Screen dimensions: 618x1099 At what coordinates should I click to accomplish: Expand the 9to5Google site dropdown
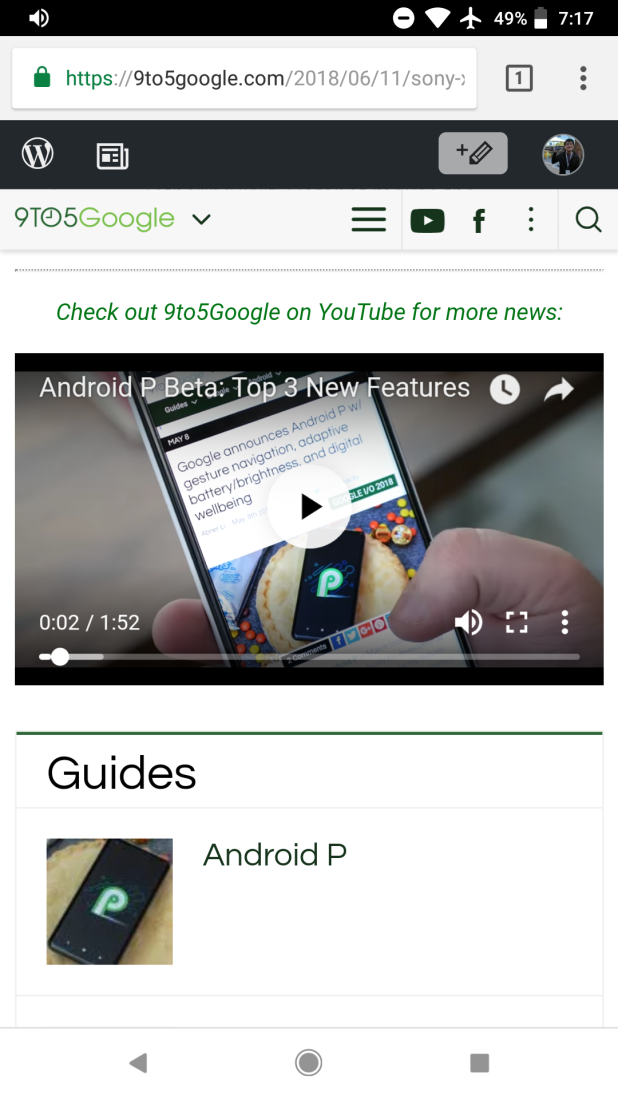pos(201,219)
